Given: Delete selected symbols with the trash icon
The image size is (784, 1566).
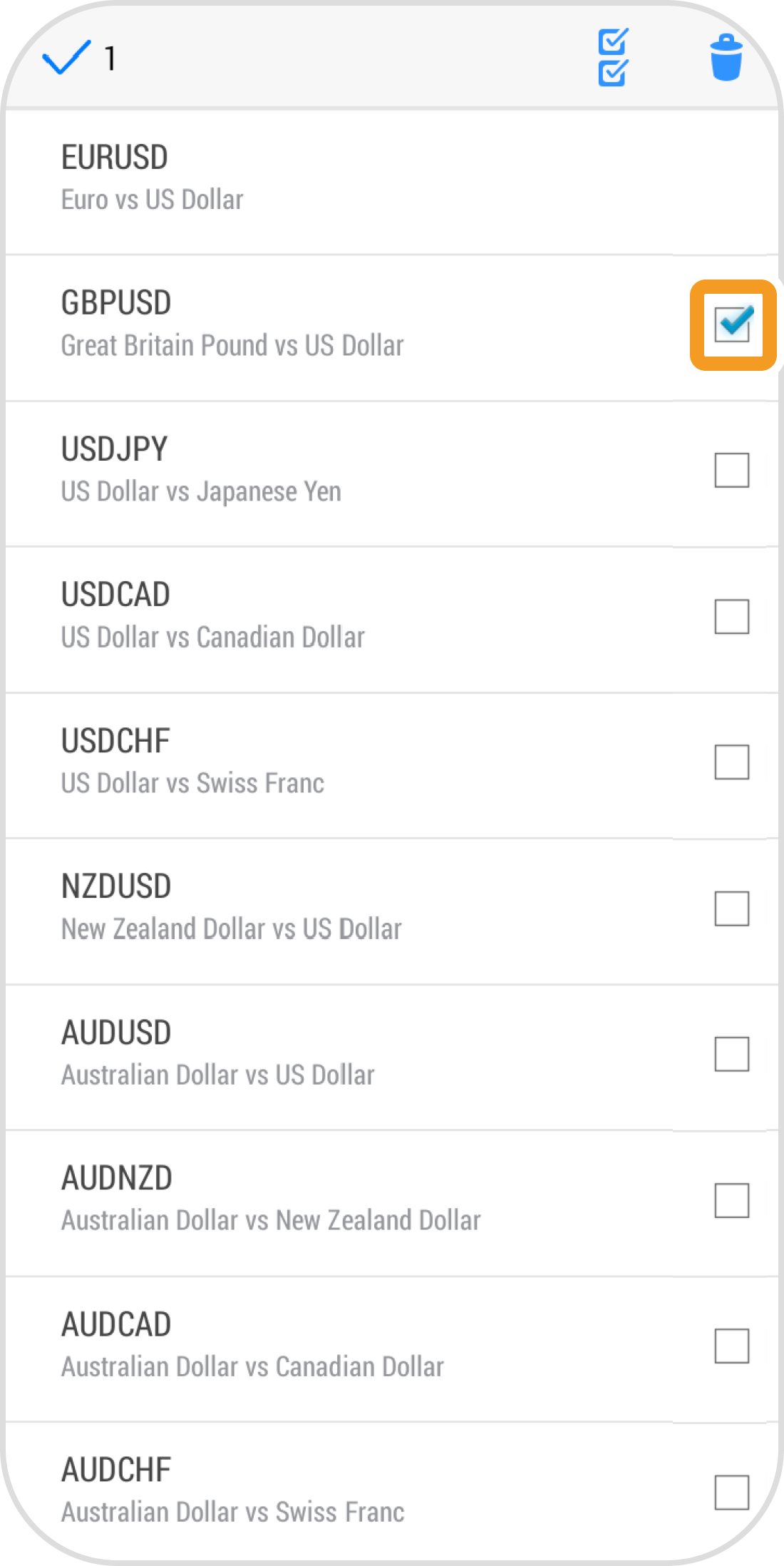Looking at the screenshot, I should coord(726,57).
